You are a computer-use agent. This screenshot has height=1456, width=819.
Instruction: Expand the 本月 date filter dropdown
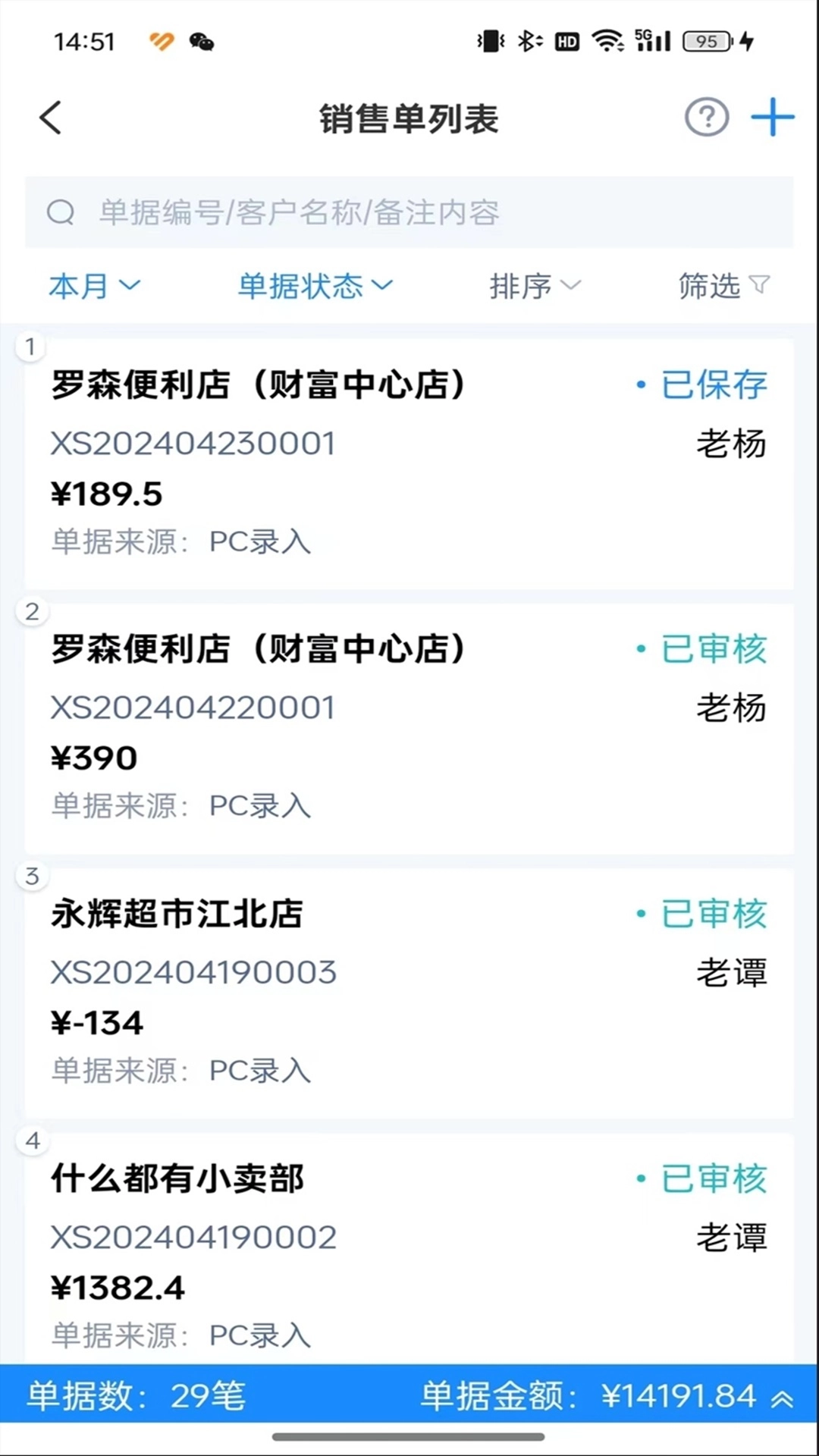point(93,287)
